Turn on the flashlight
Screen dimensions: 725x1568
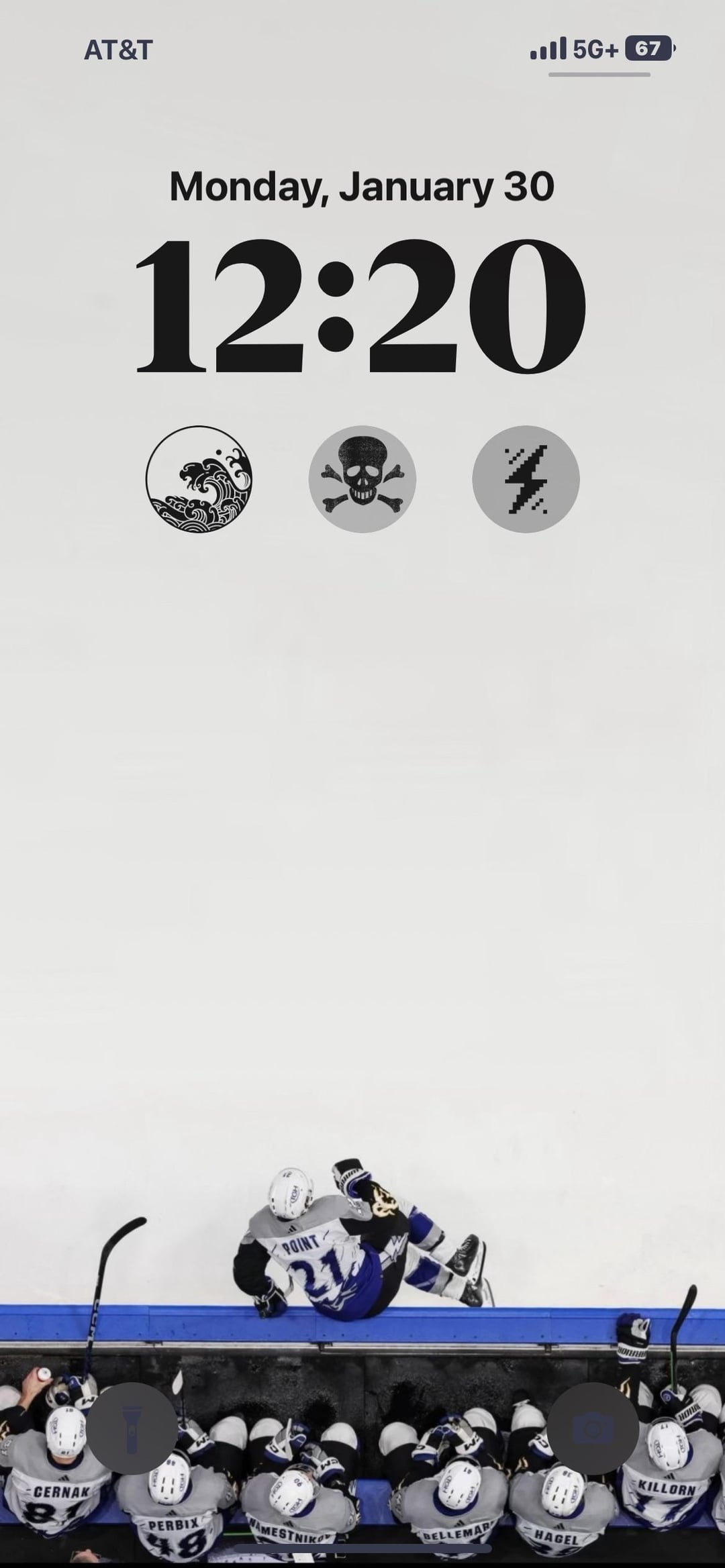[132, 1428]
